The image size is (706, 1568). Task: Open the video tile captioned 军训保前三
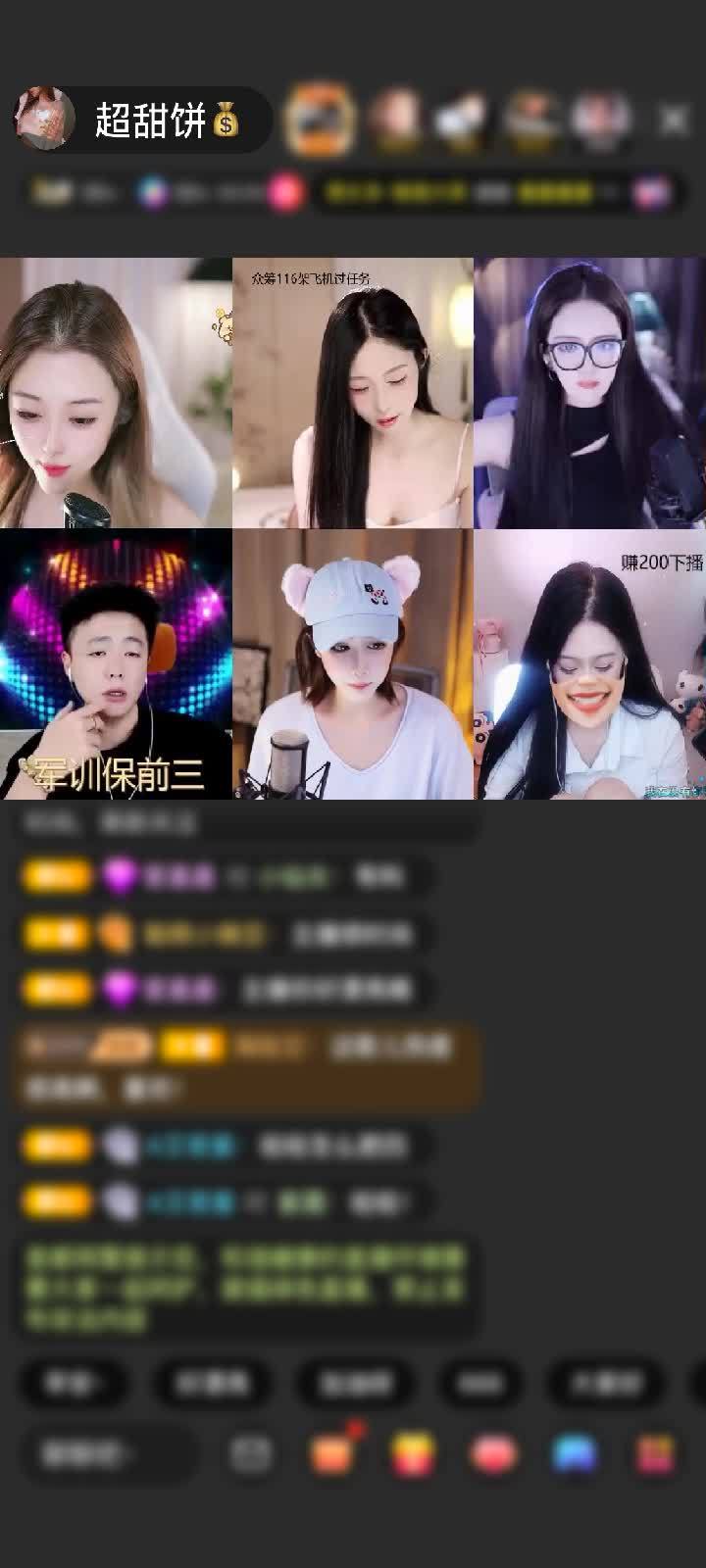pos(116,664)
